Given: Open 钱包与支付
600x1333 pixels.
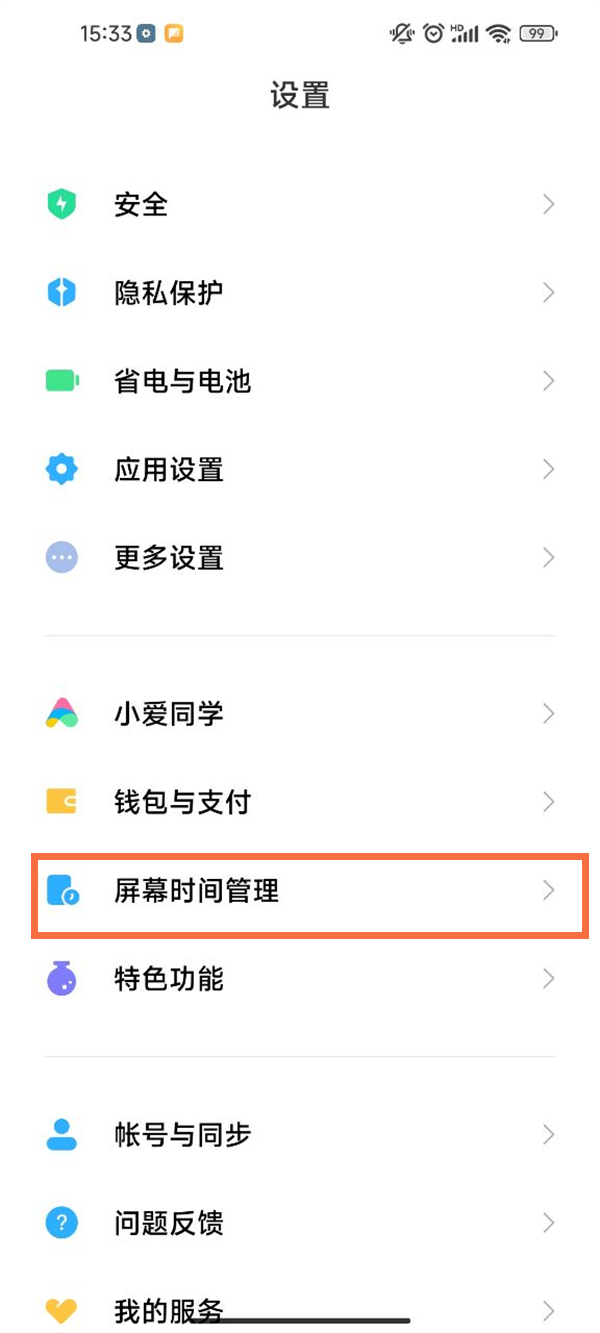Looking at the screenshot, I should [x=300, y=802].
